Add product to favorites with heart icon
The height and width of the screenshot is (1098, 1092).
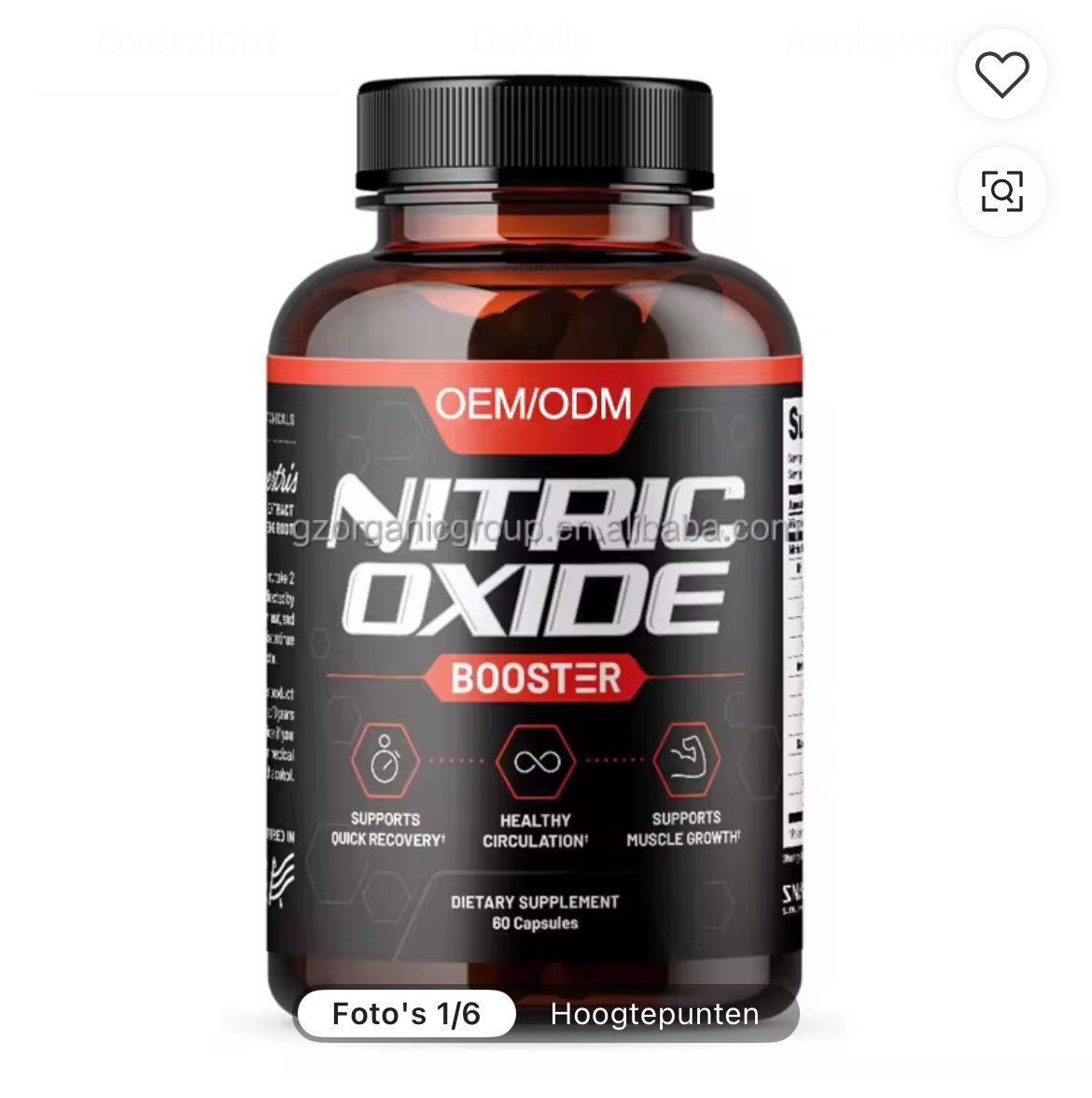(1001, 74)
